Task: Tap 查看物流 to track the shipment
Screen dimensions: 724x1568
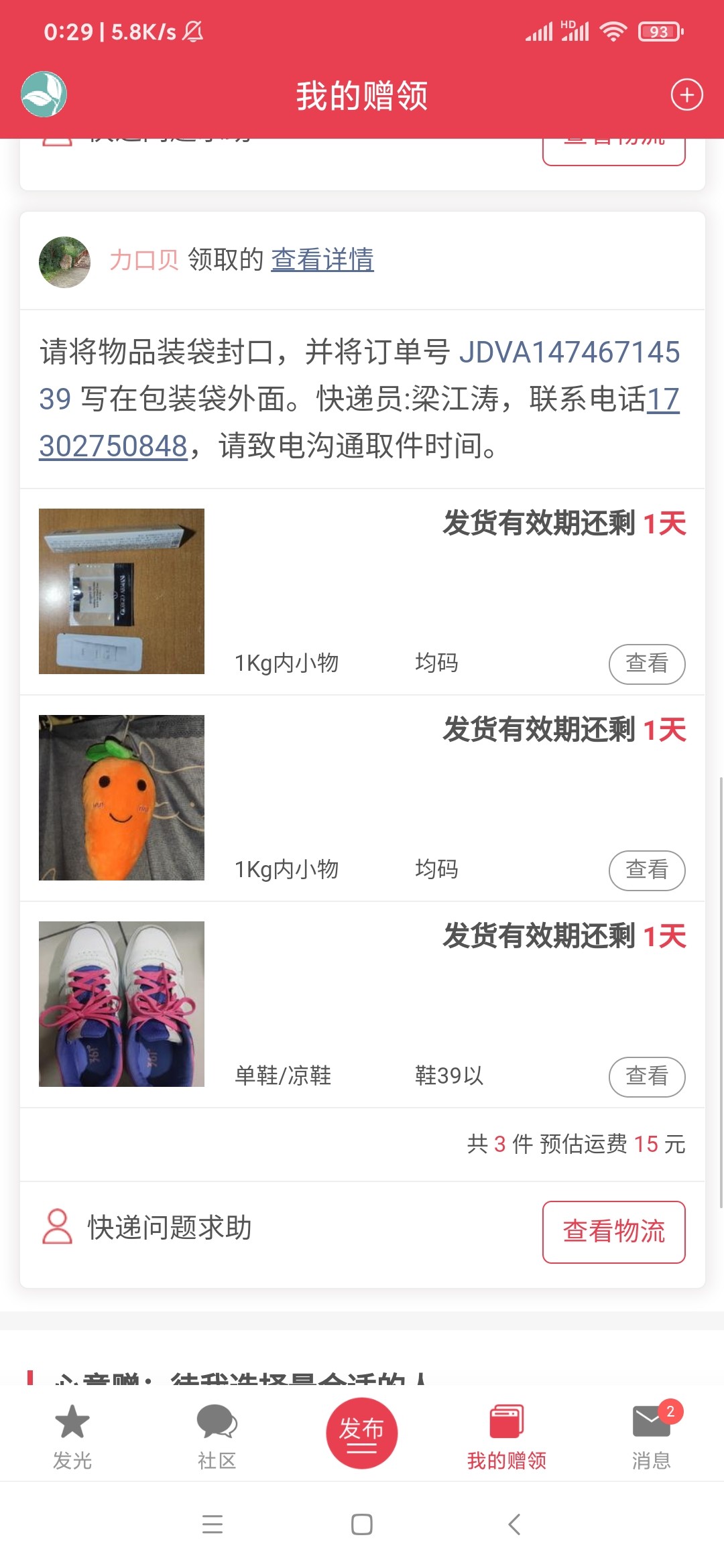Action: click(x=613, y=1232)
